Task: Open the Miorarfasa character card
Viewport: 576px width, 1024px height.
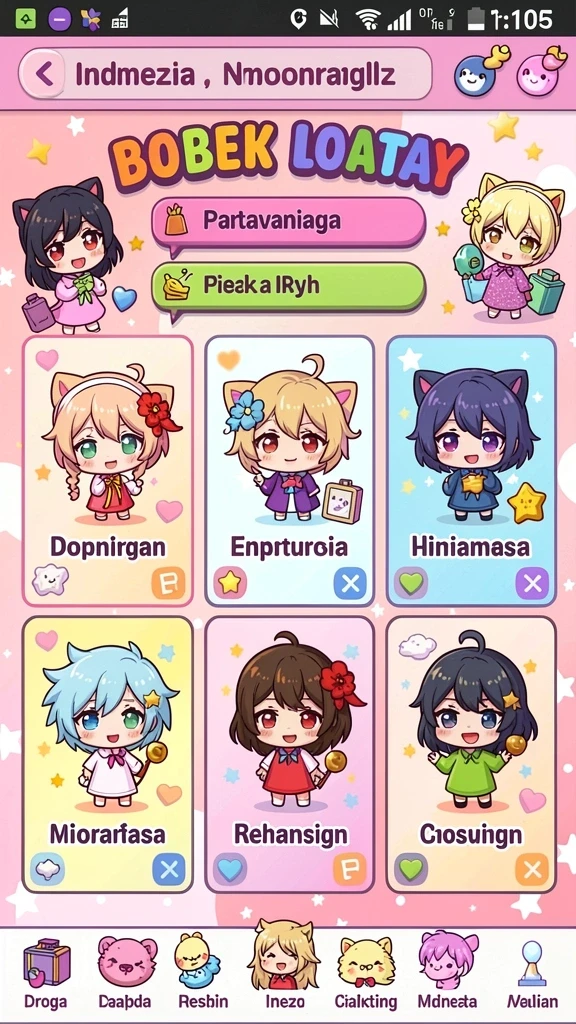Action: point(108,754)
